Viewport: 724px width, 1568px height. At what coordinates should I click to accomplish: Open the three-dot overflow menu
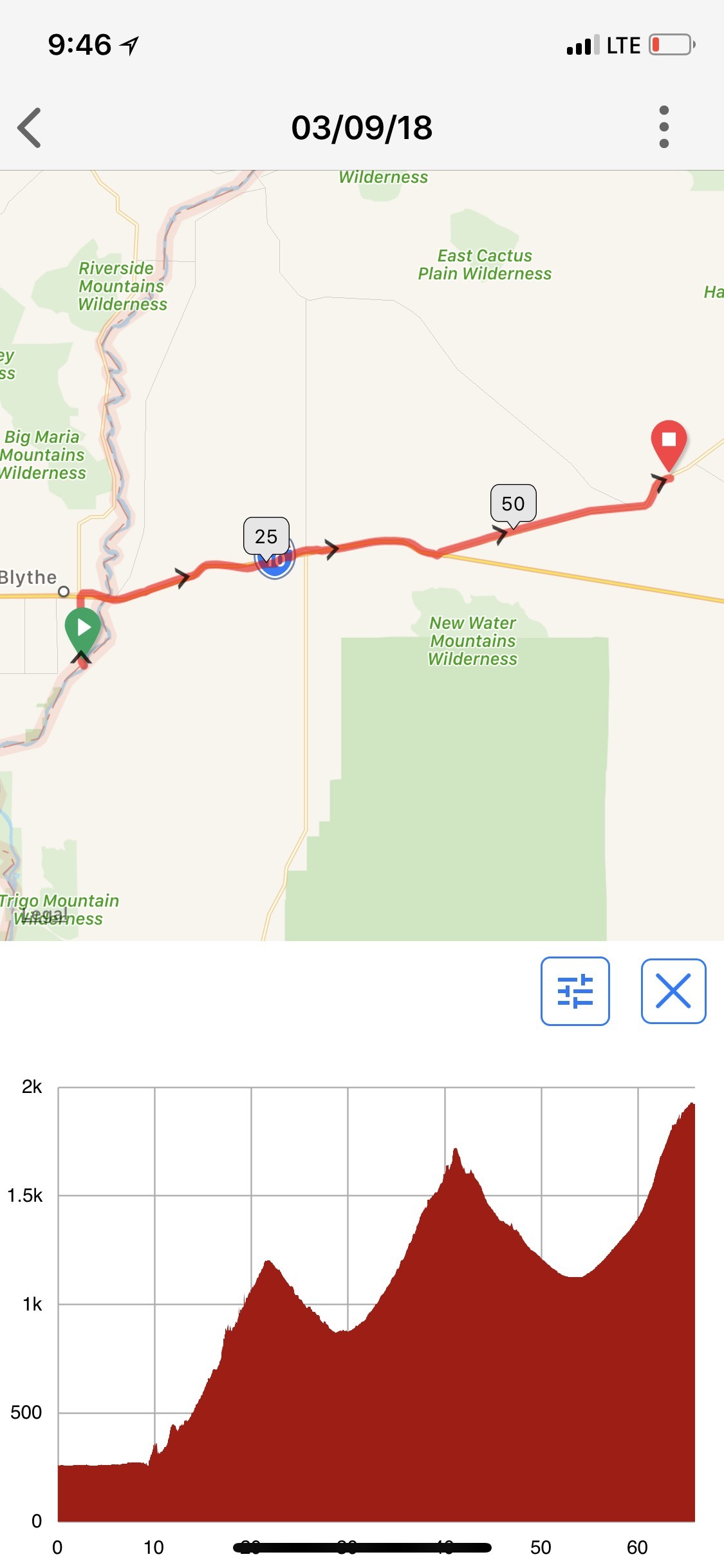pos(664,127)
